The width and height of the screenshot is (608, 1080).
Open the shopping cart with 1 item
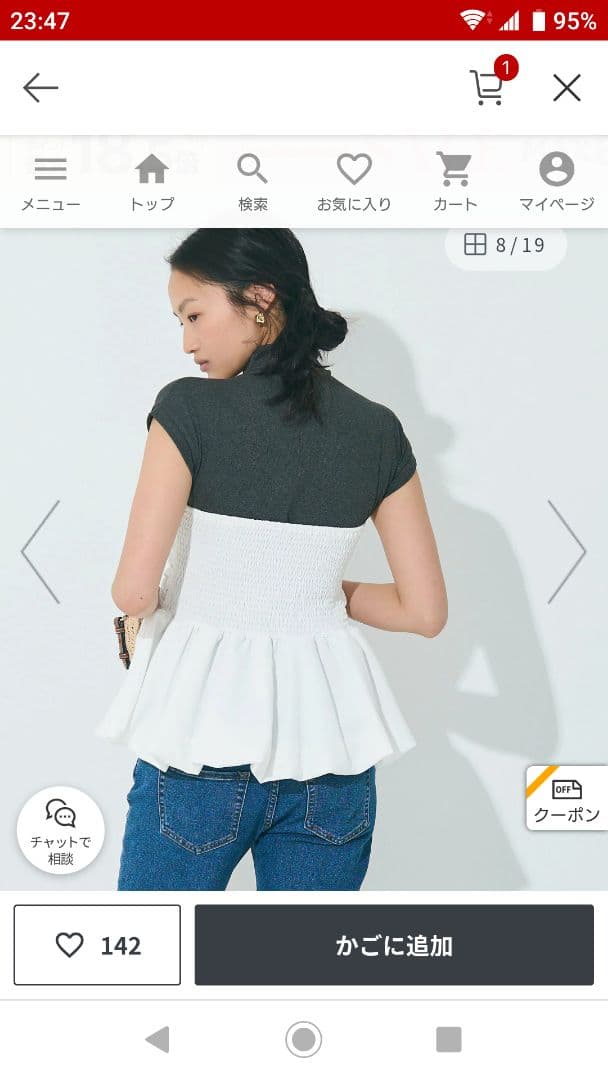488,87
